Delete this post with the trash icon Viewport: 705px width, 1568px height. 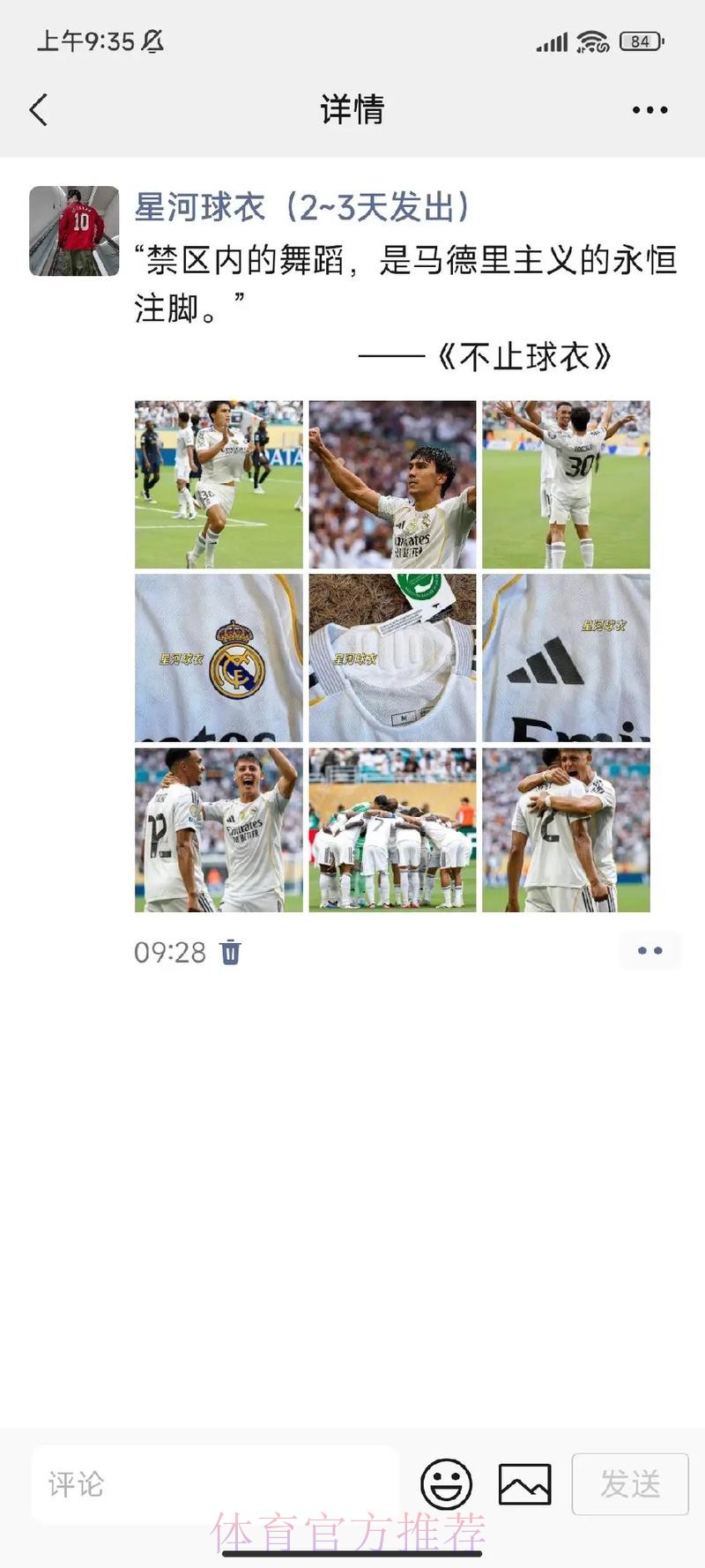(231, 952)
